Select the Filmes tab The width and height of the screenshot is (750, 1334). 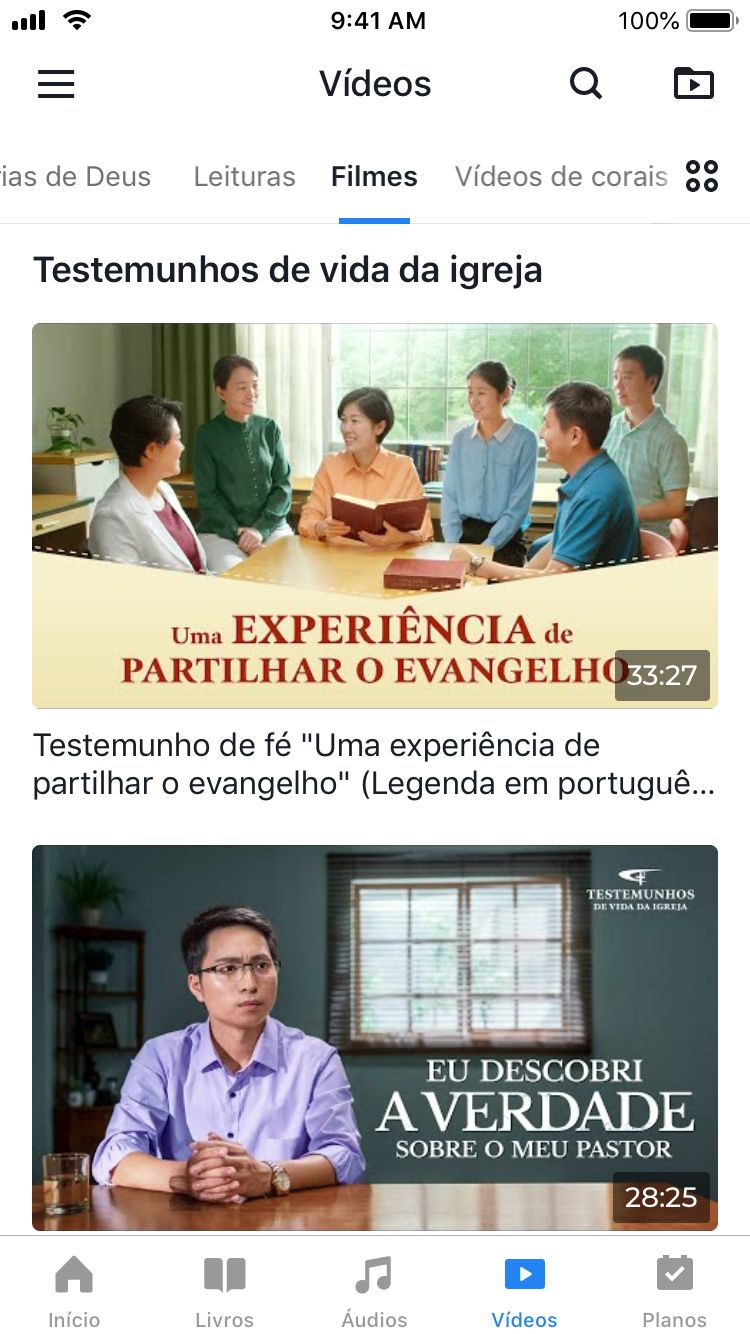[x=374, y=177]
